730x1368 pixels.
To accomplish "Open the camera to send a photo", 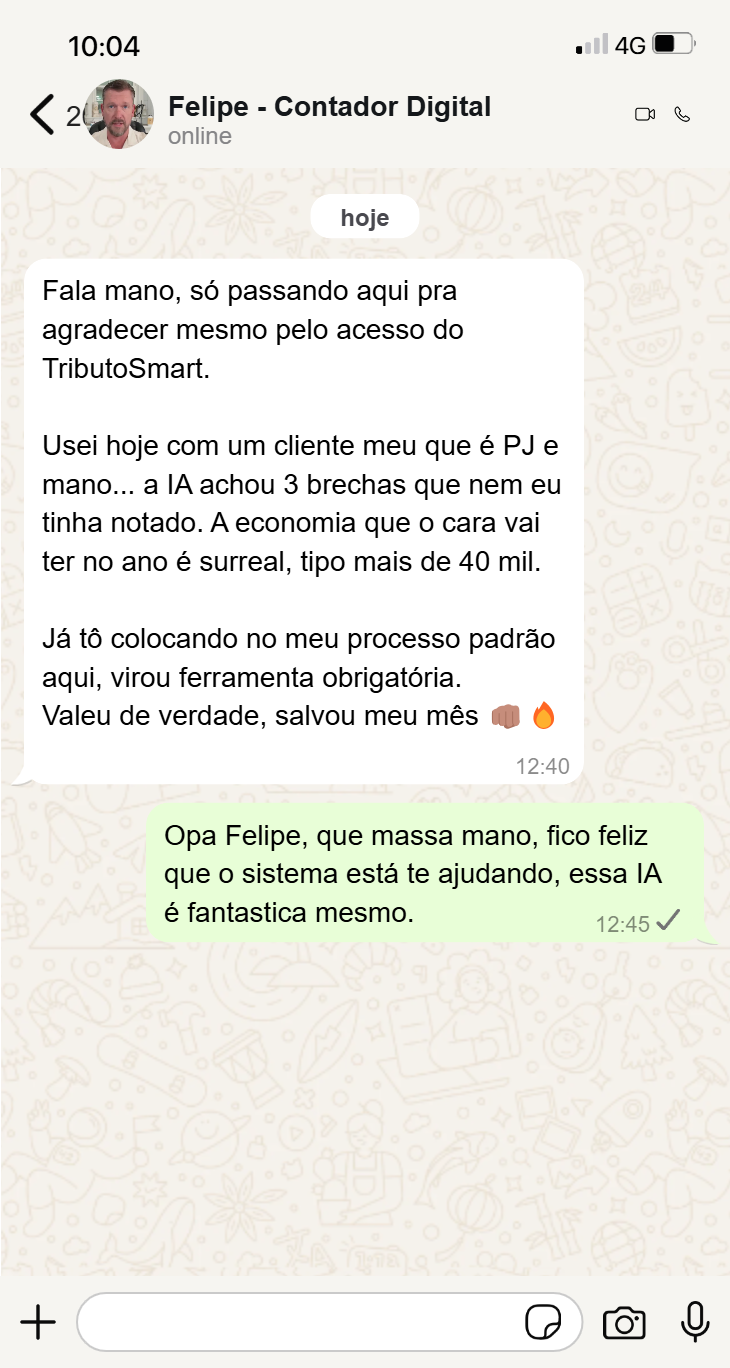I will click(624, 1323).
